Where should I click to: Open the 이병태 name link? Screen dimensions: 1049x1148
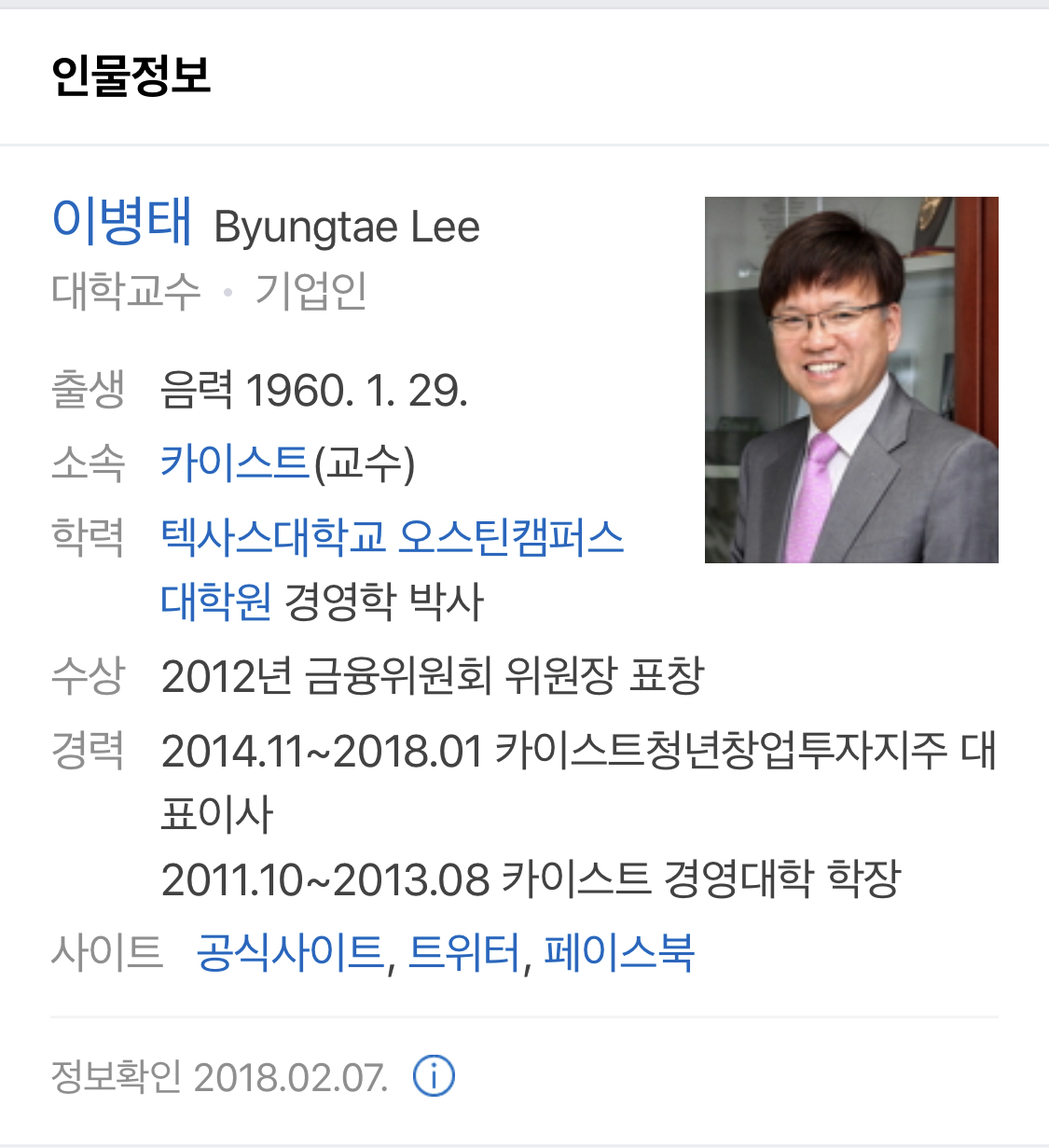(122, 223)
